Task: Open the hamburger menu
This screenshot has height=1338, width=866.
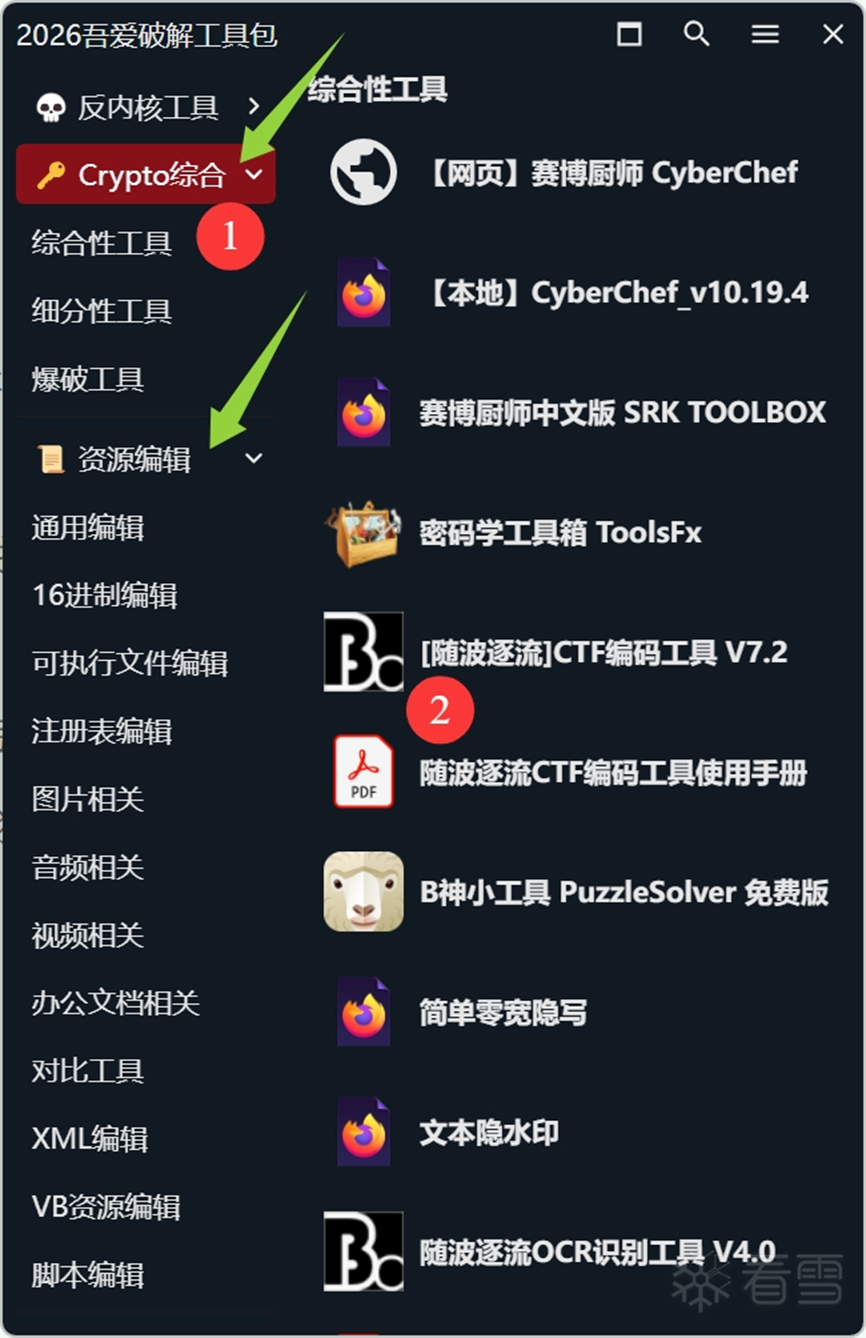Action: point(765,34)
